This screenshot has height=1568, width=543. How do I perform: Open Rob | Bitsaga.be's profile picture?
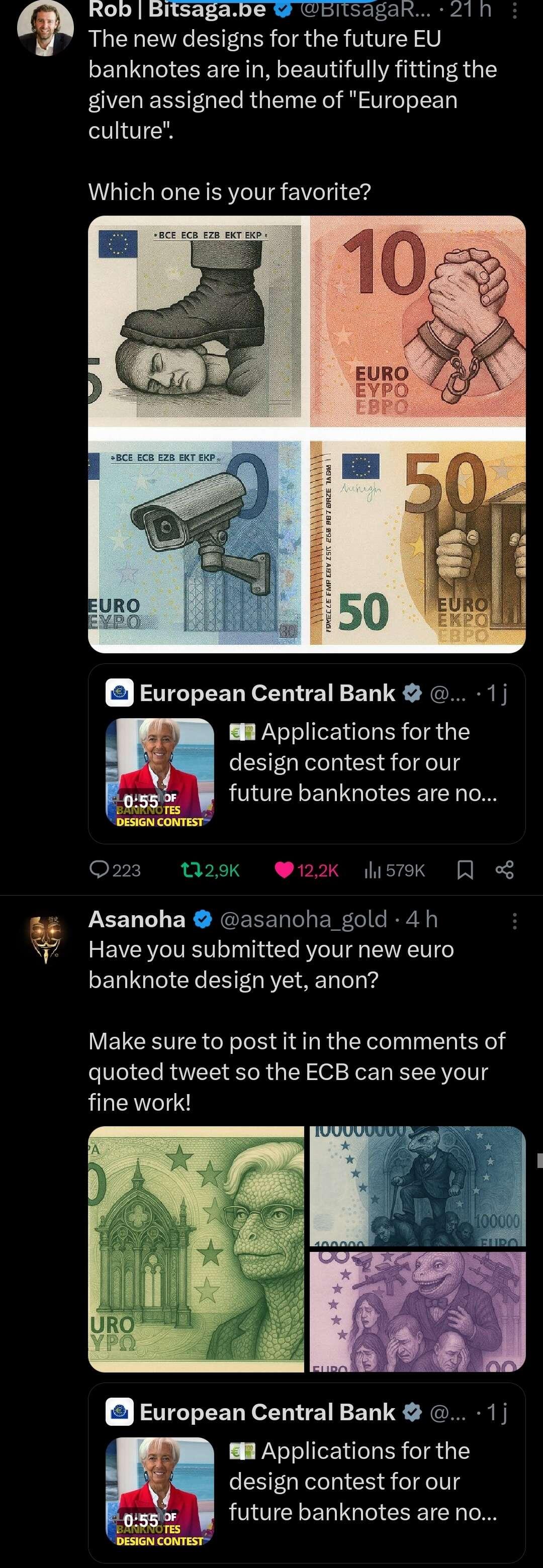[x=45, y=28]
